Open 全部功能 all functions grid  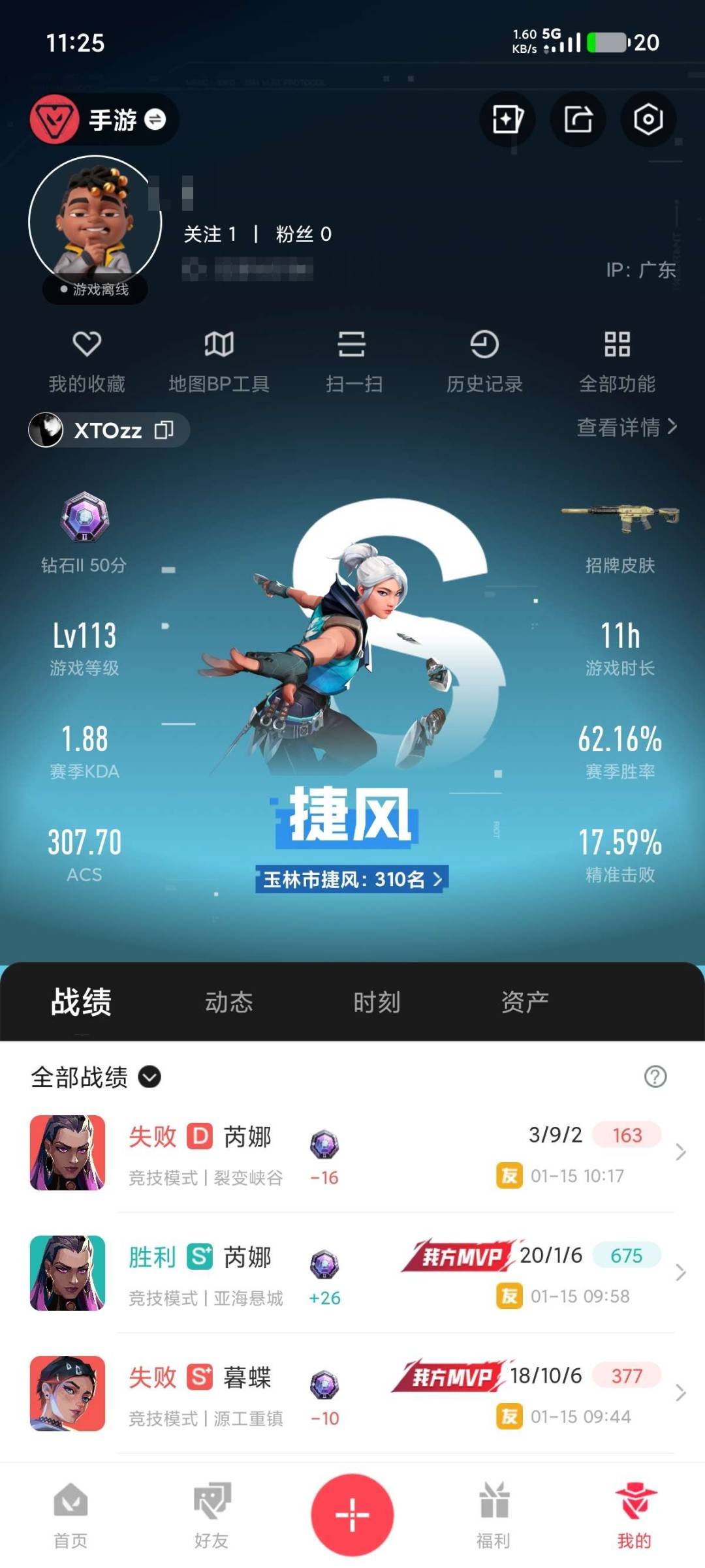tap(617, 358)
